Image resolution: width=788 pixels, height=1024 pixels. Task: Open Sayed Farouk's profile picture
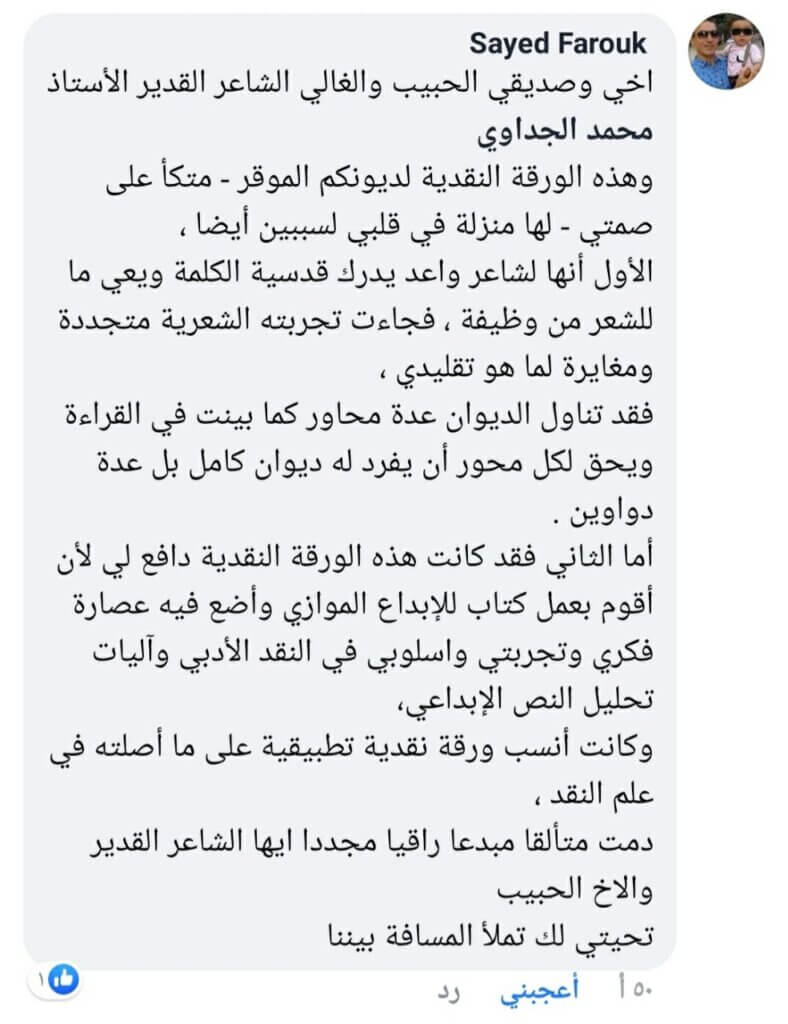[x=727, y=52]
